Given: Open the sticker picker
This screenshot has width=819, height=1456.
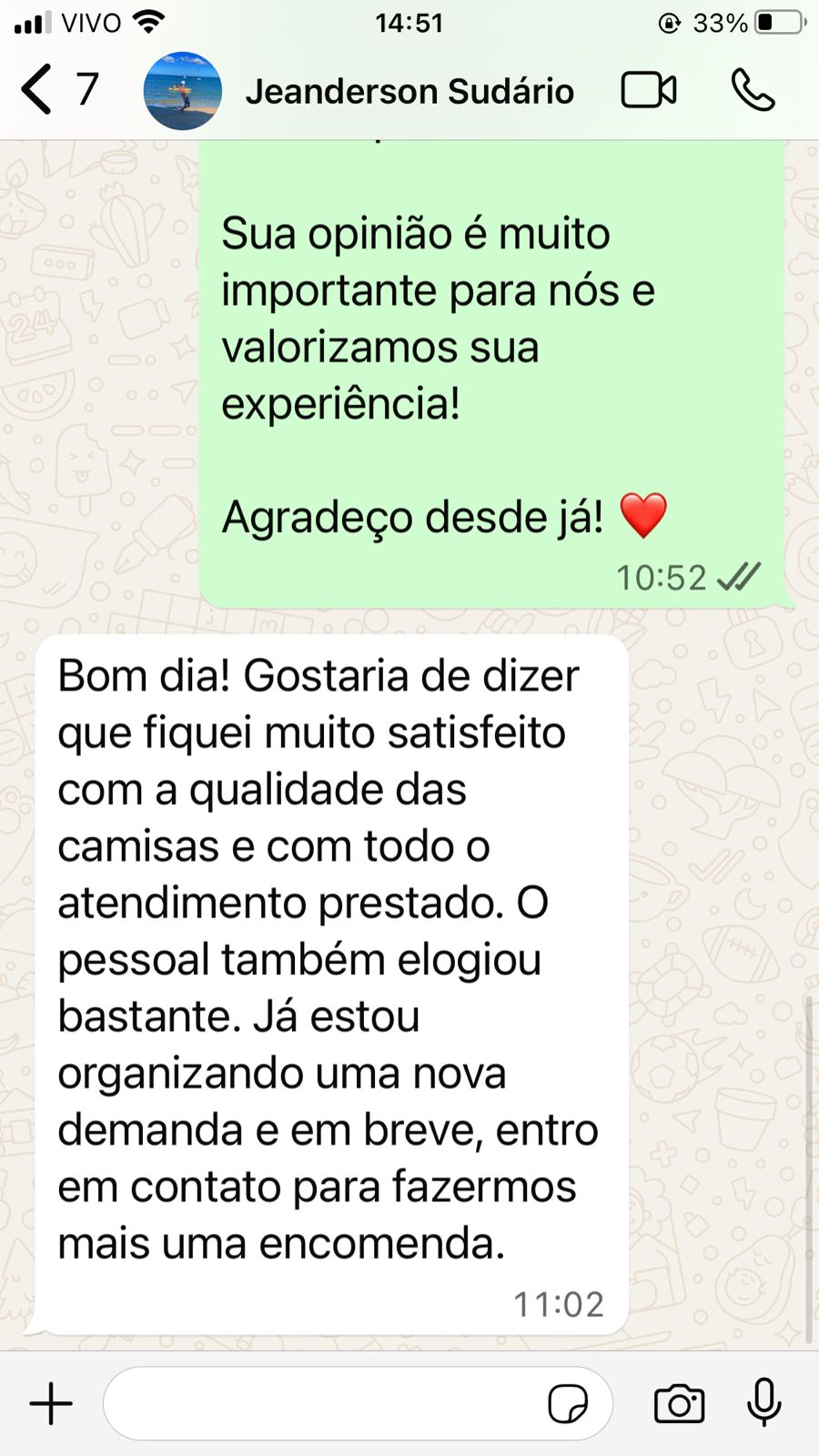Looking at the screenshot, I should pos(568,1403).
